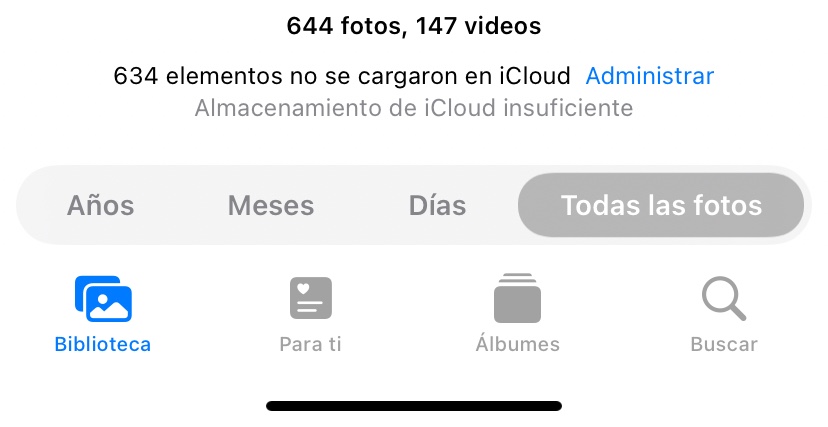
Task: Show photos grouped by Días
Action: pos(437,205)
